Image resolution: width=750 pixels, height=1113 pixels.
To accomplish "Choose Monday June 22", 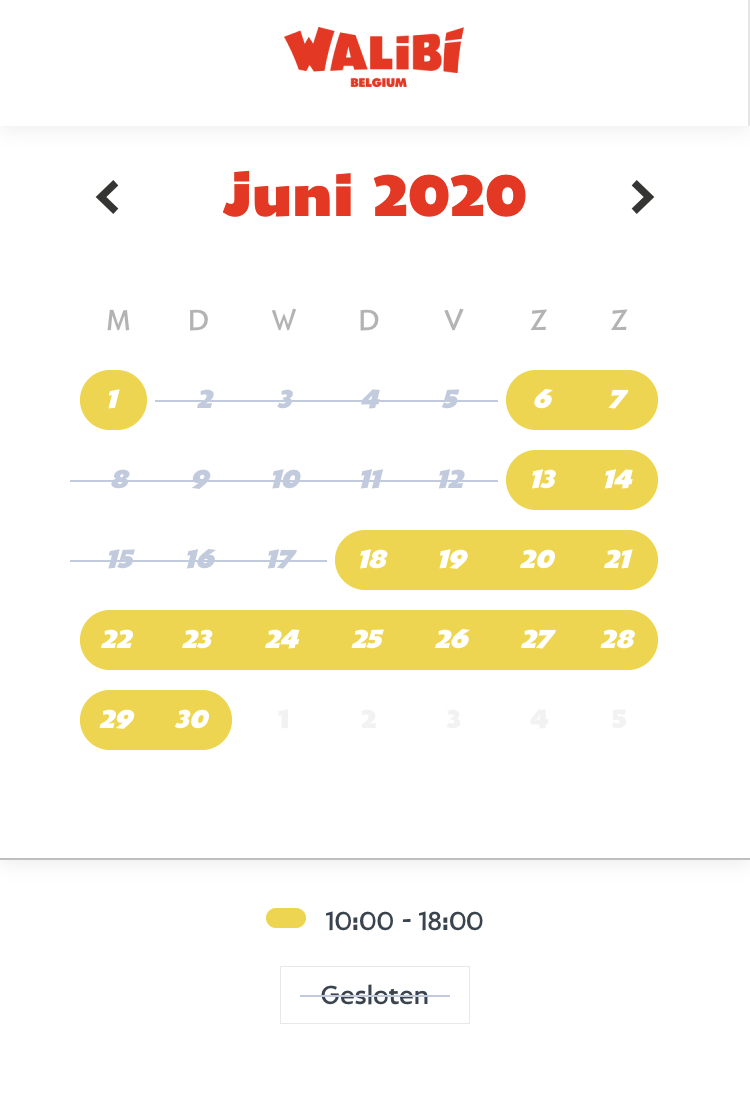I will [117, 640].
